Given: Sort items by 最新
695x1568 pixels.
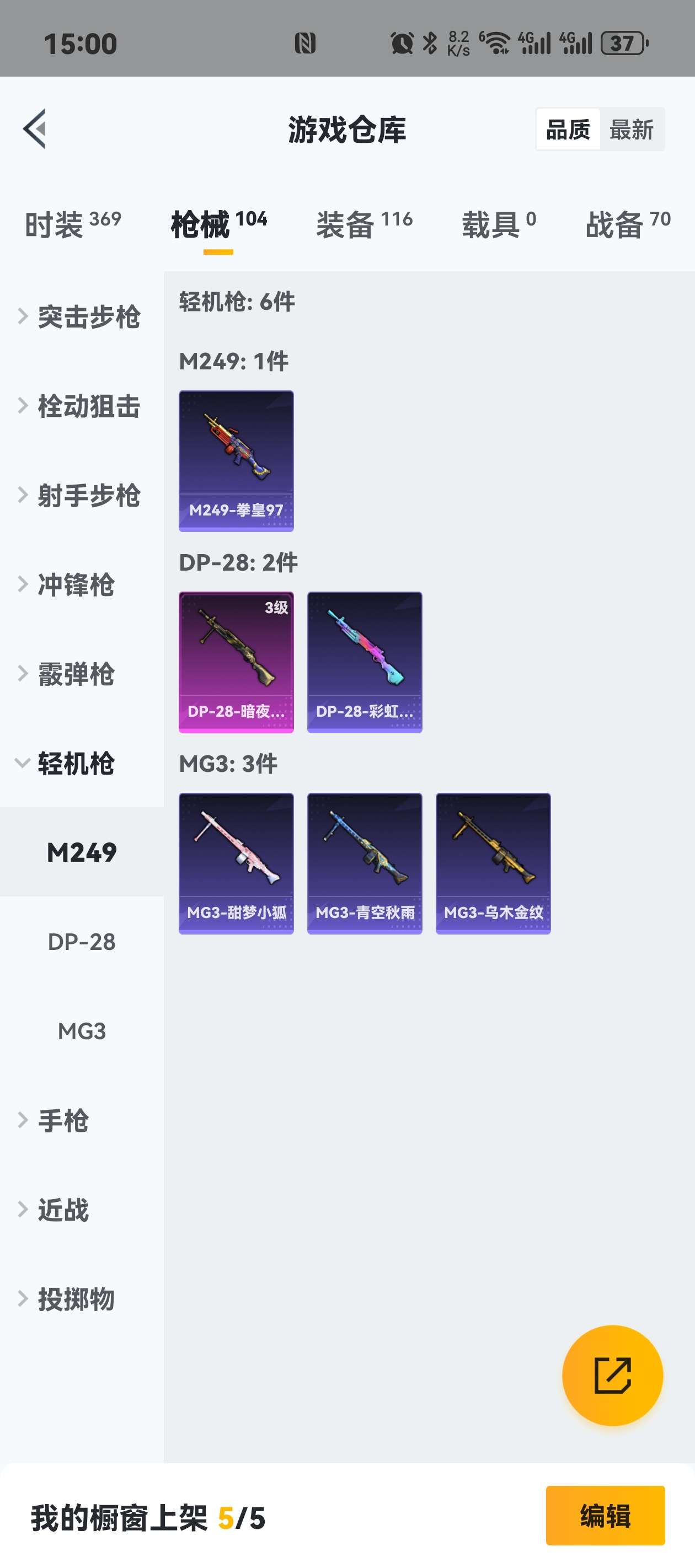Looking at the screenshot, I should (631, 130).
